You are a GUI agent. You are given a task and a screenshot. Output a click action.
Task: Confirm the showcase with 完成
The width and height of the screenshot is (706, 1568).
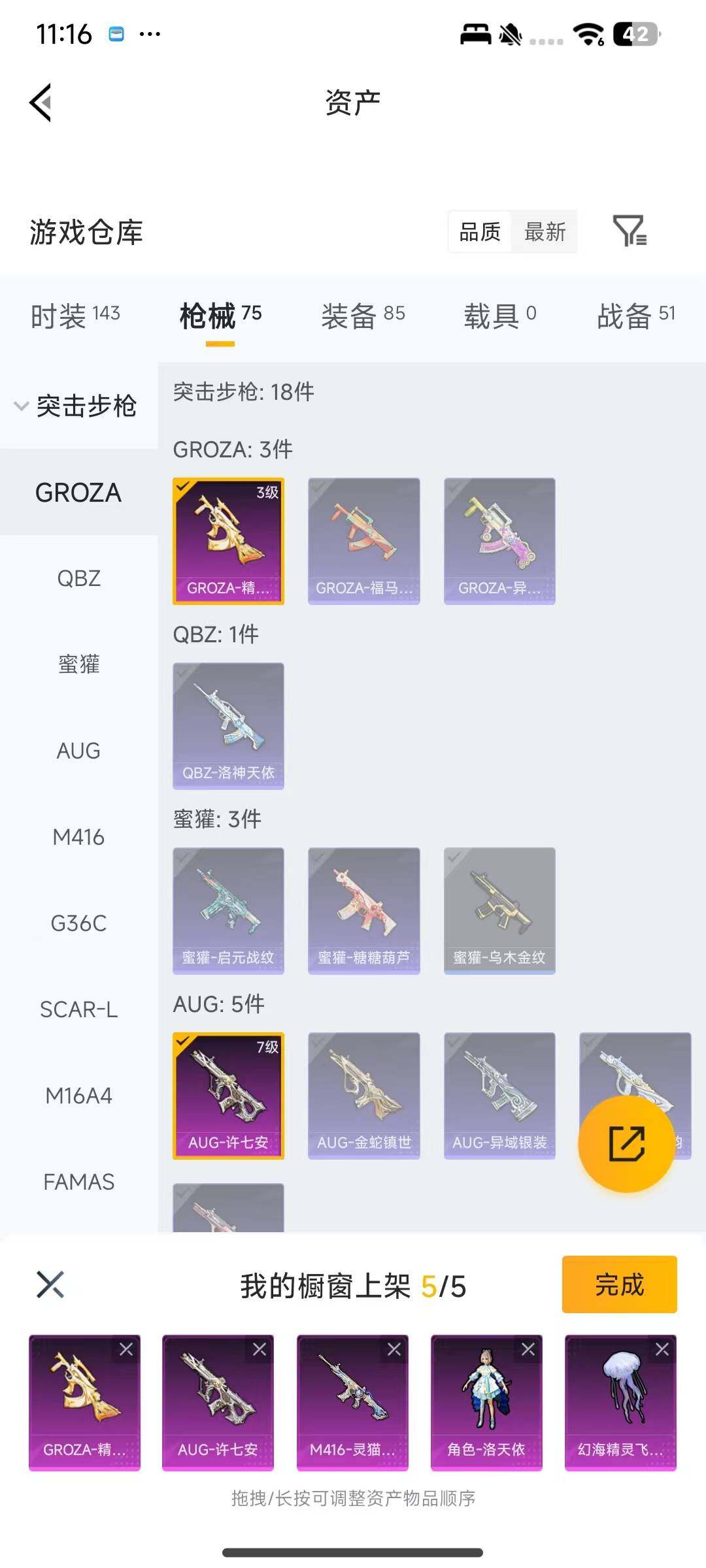[619, 1284]
